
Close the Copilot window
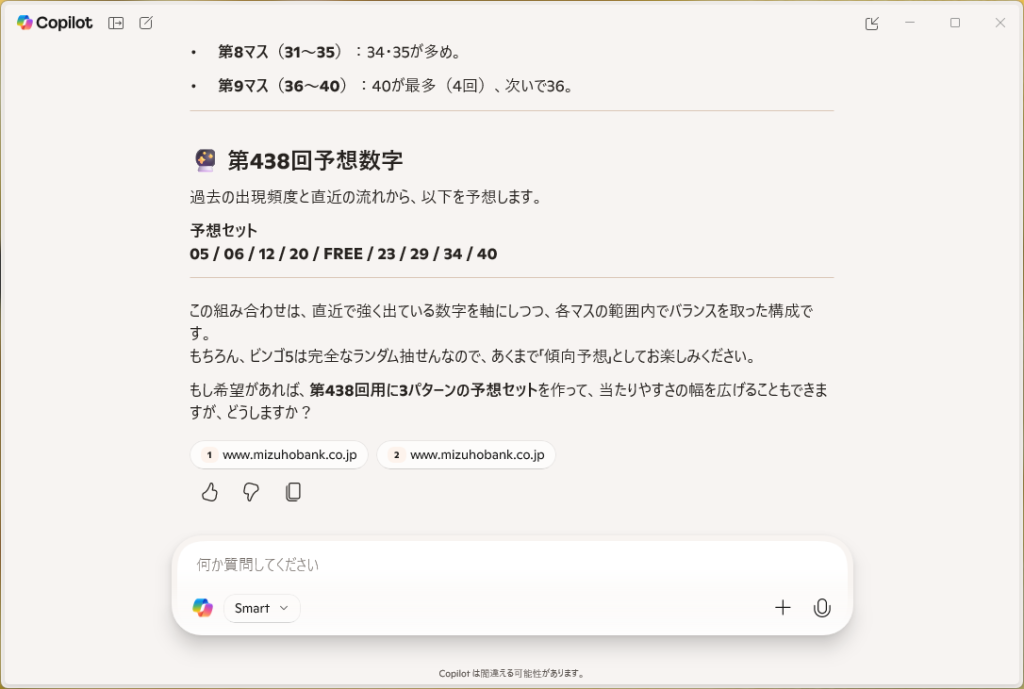point(1000,23)
